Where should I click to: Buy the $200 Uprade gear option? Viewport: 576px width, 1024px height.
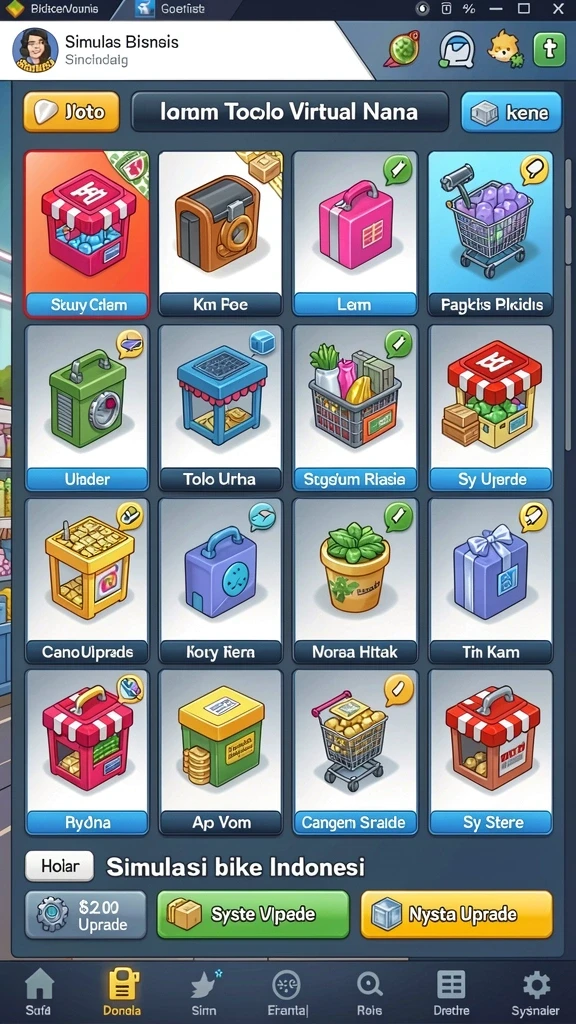click(86, 915)
